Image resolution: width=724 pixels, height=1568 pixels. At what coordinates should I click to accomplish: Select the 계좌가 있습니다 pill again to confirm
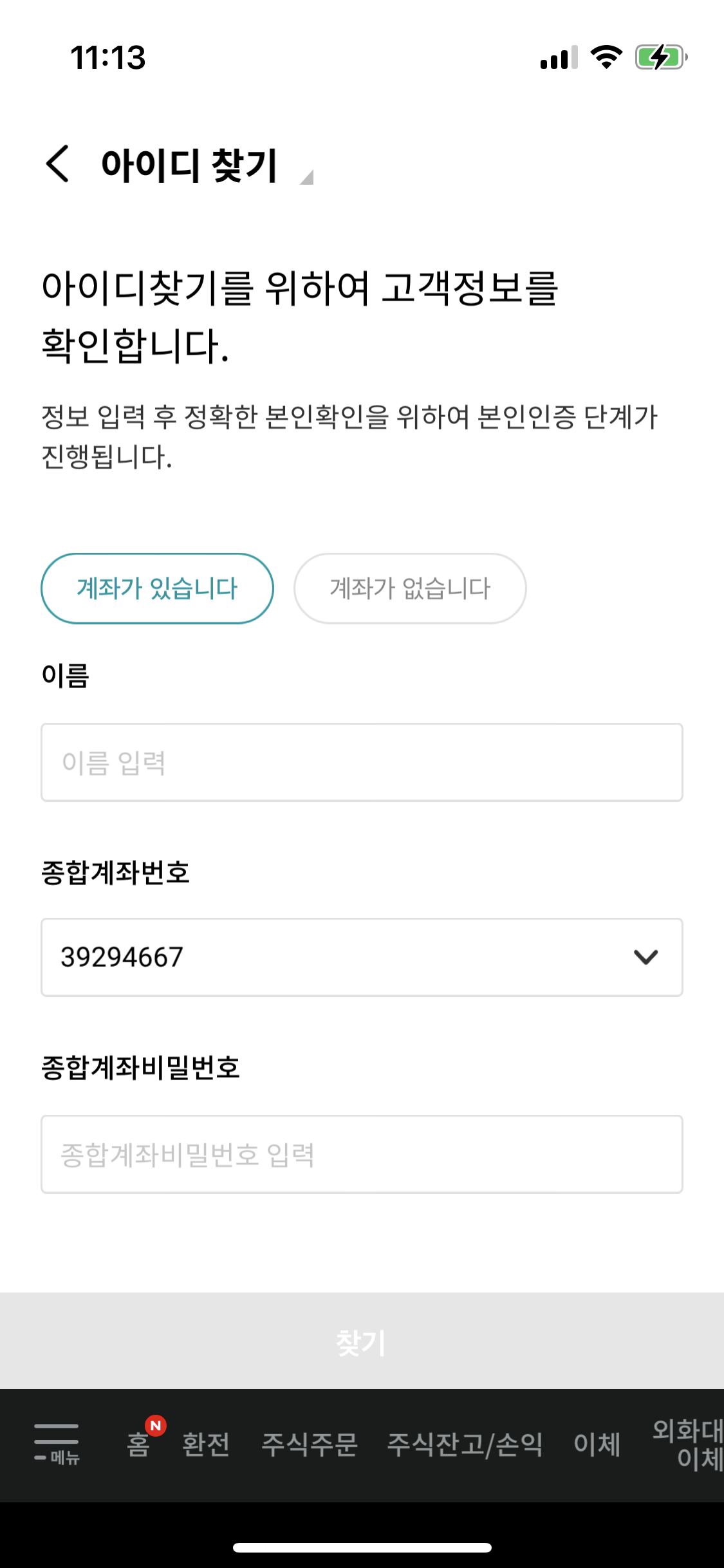(x=157, y=588)
